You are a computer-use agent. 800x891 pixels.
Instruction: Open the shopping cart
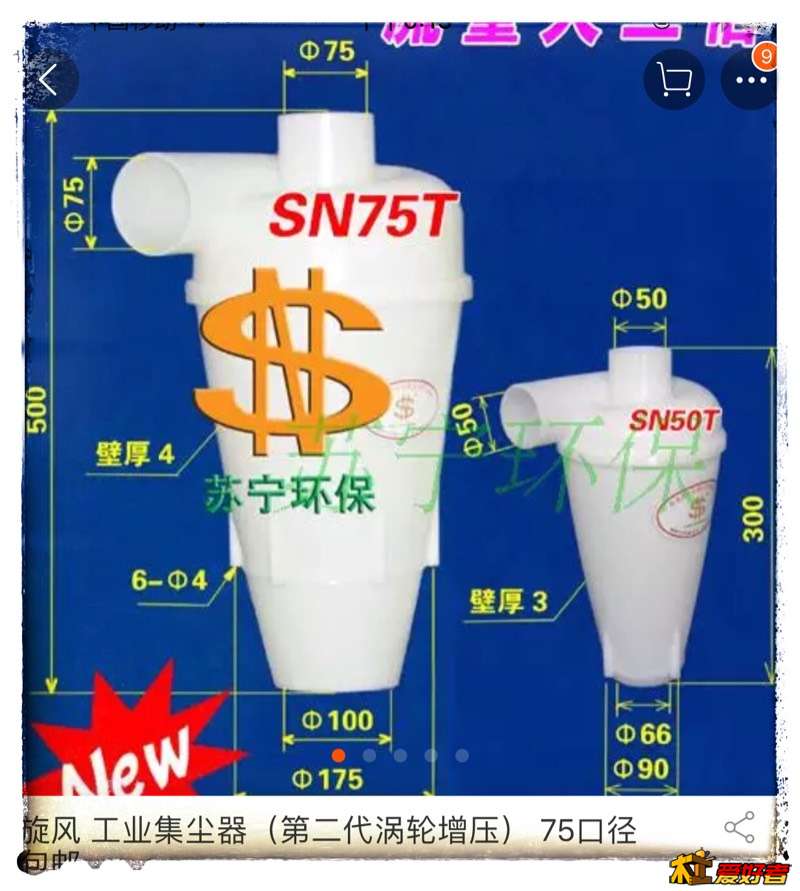point(674,79)
